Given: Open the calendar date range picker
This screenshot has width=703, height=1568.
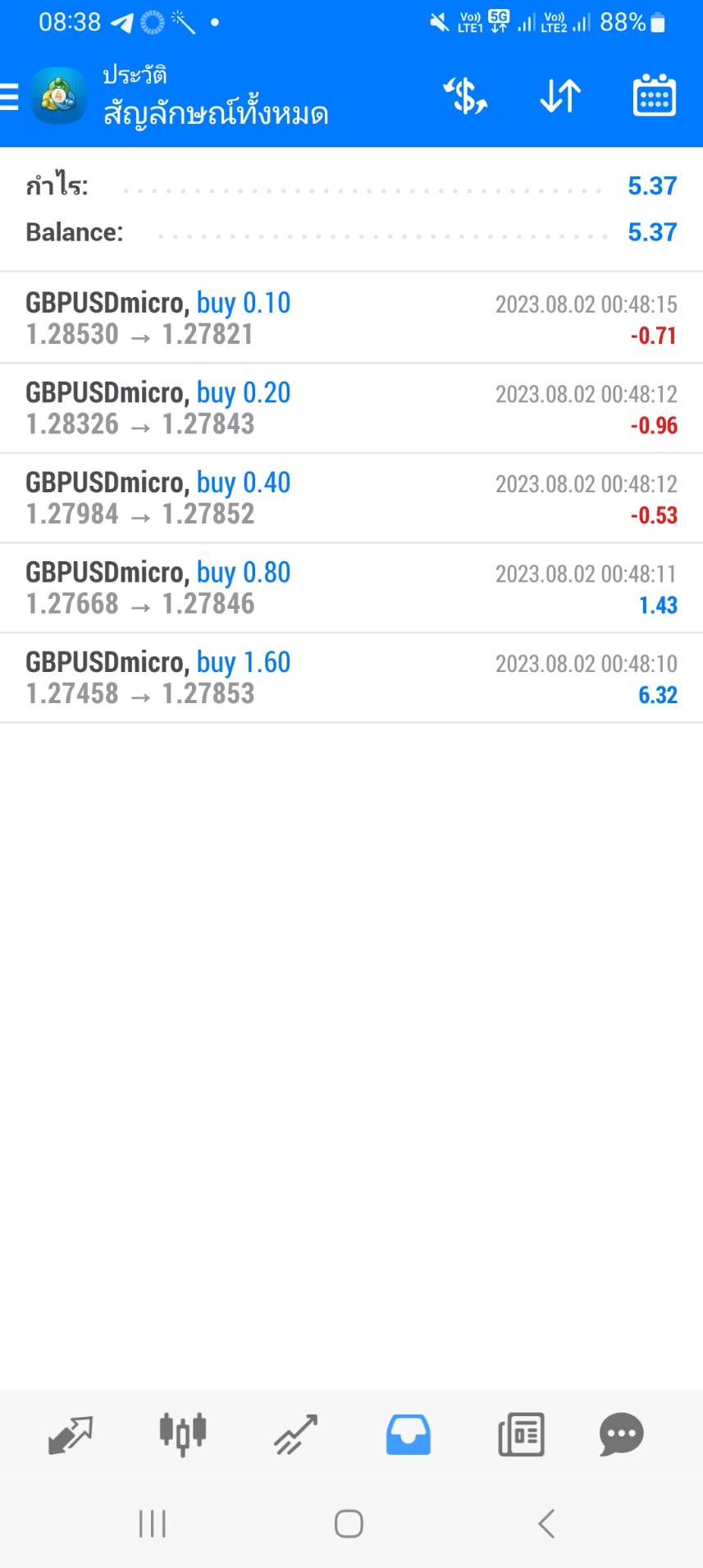Looking at the screenshot, I should click(655, 95).
